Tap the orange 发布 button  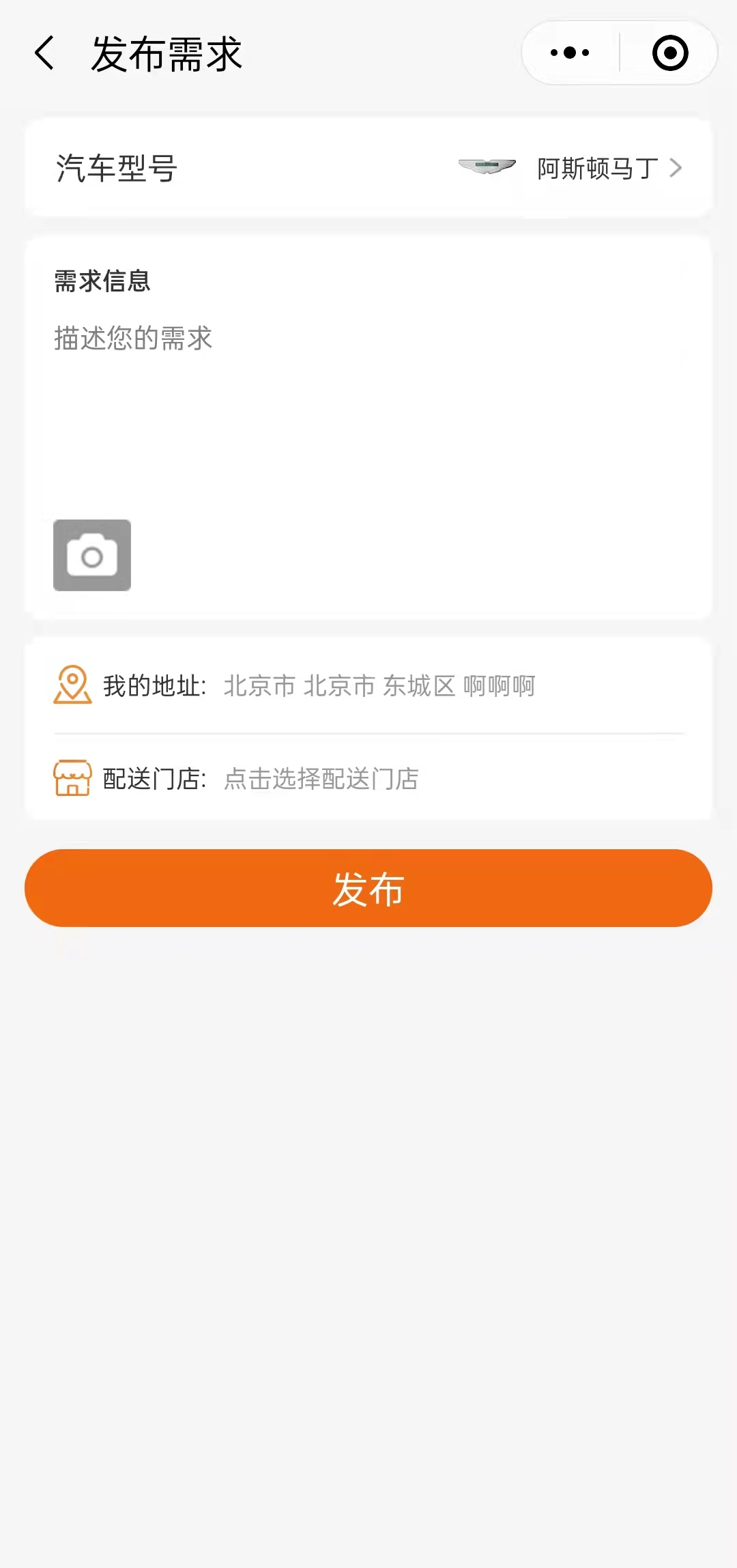369,888
